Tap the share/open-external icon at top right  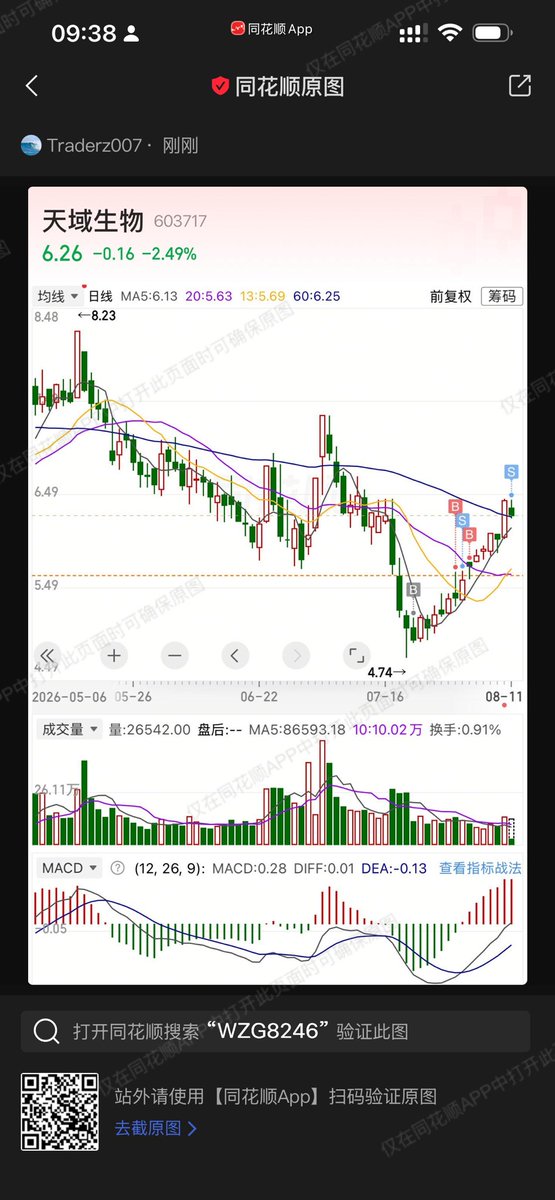point(520,86)
